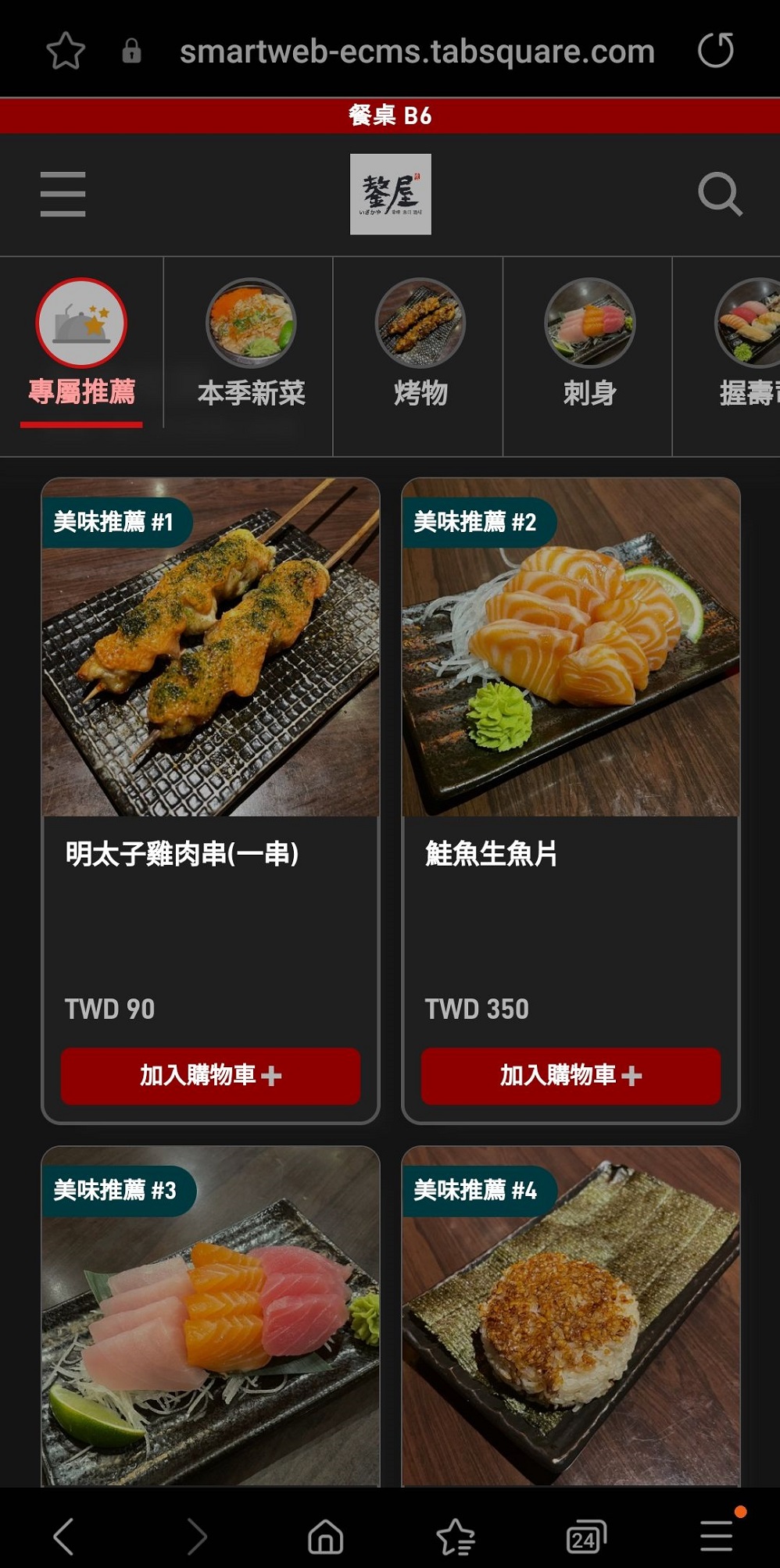
Task: Go back to the previous page
Action: [x=64, y=1537]
